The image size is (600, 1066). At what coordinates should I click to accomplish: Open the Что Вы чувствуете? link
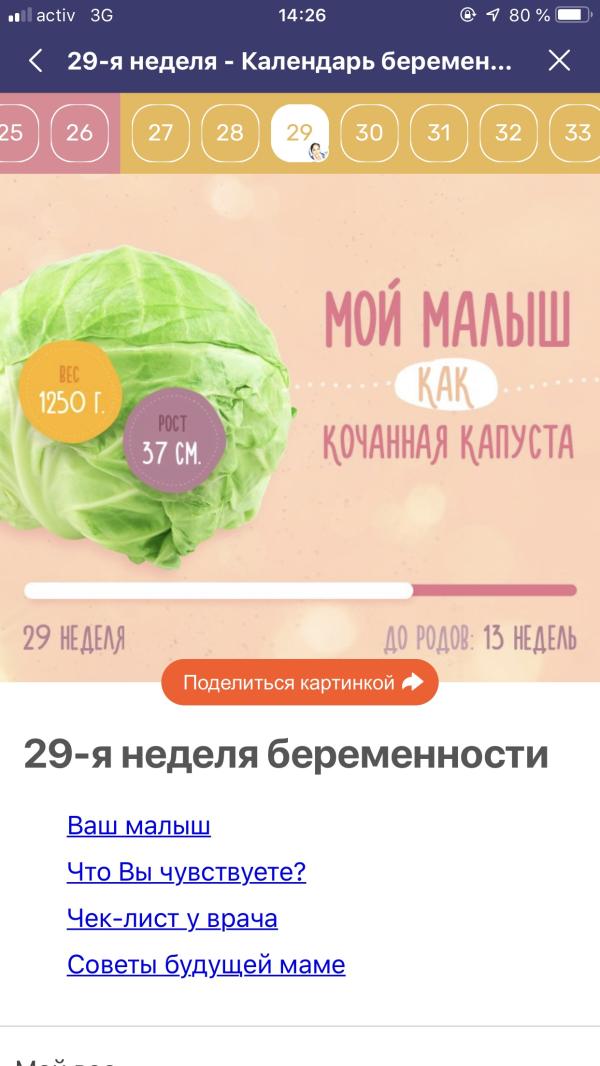(186, 872)
